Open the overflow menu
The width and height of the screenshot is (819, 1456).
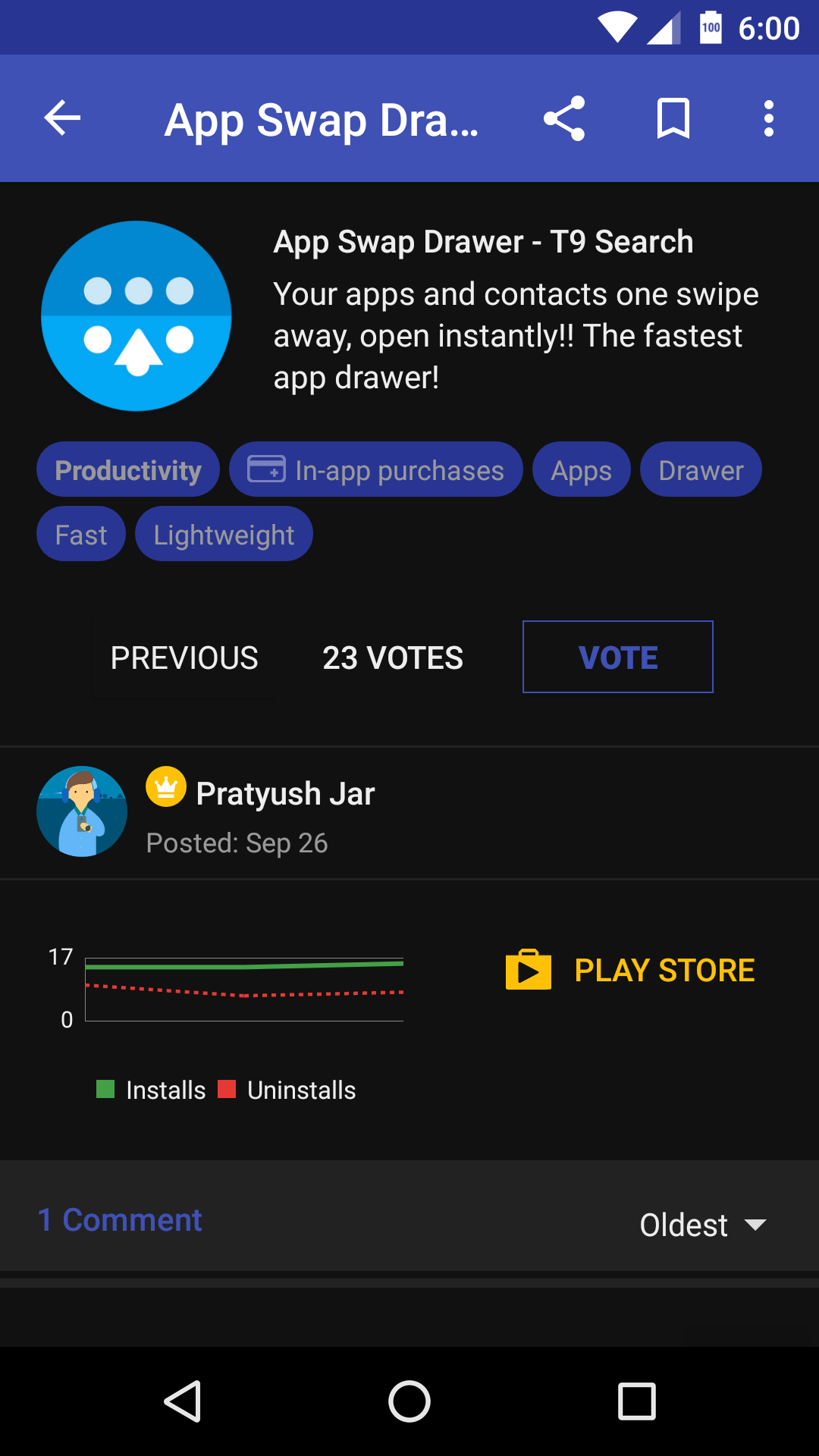[768, 118]
